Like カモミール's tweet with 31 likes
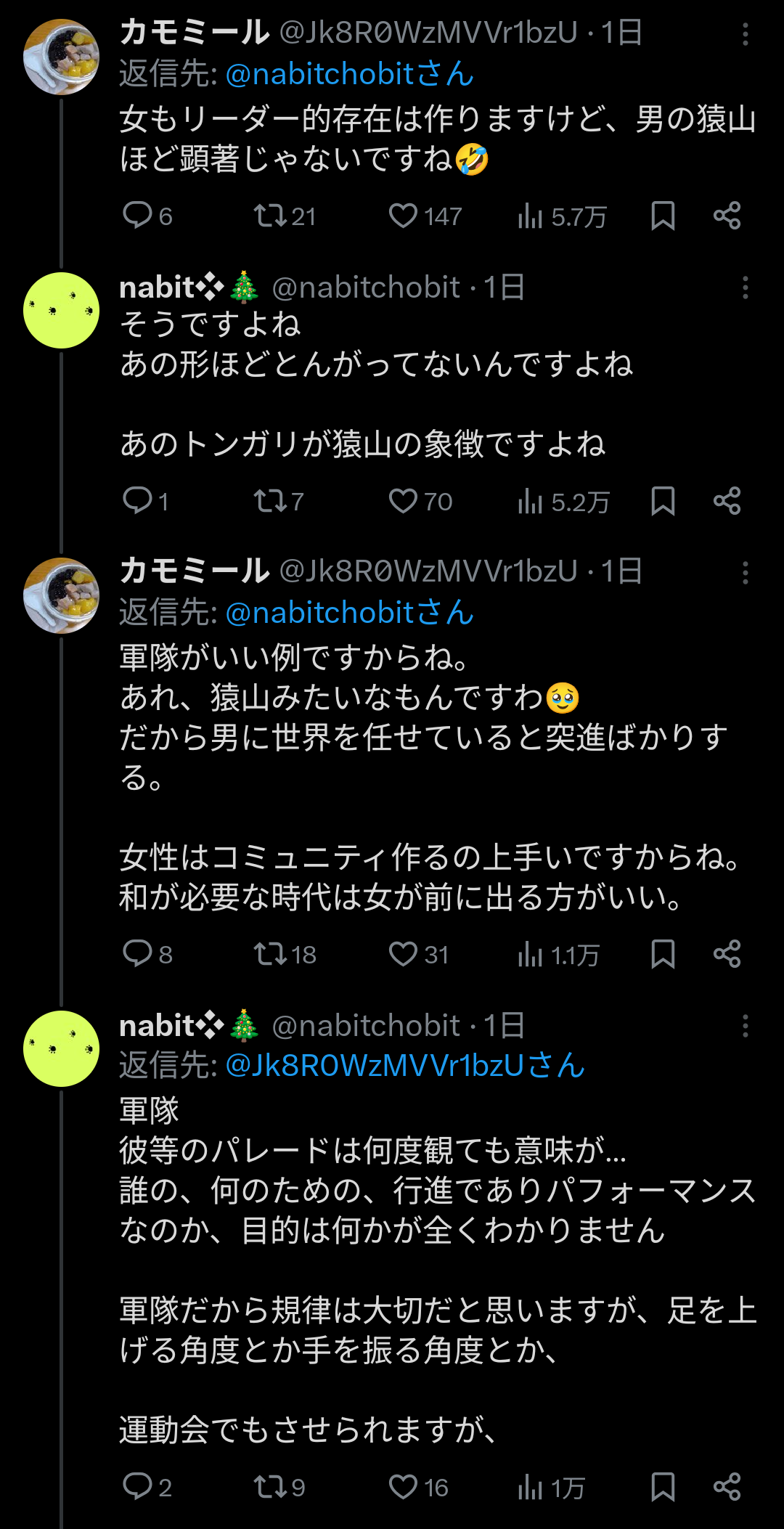The height and width of the screenshot is (1529, 784). (403, 954)
